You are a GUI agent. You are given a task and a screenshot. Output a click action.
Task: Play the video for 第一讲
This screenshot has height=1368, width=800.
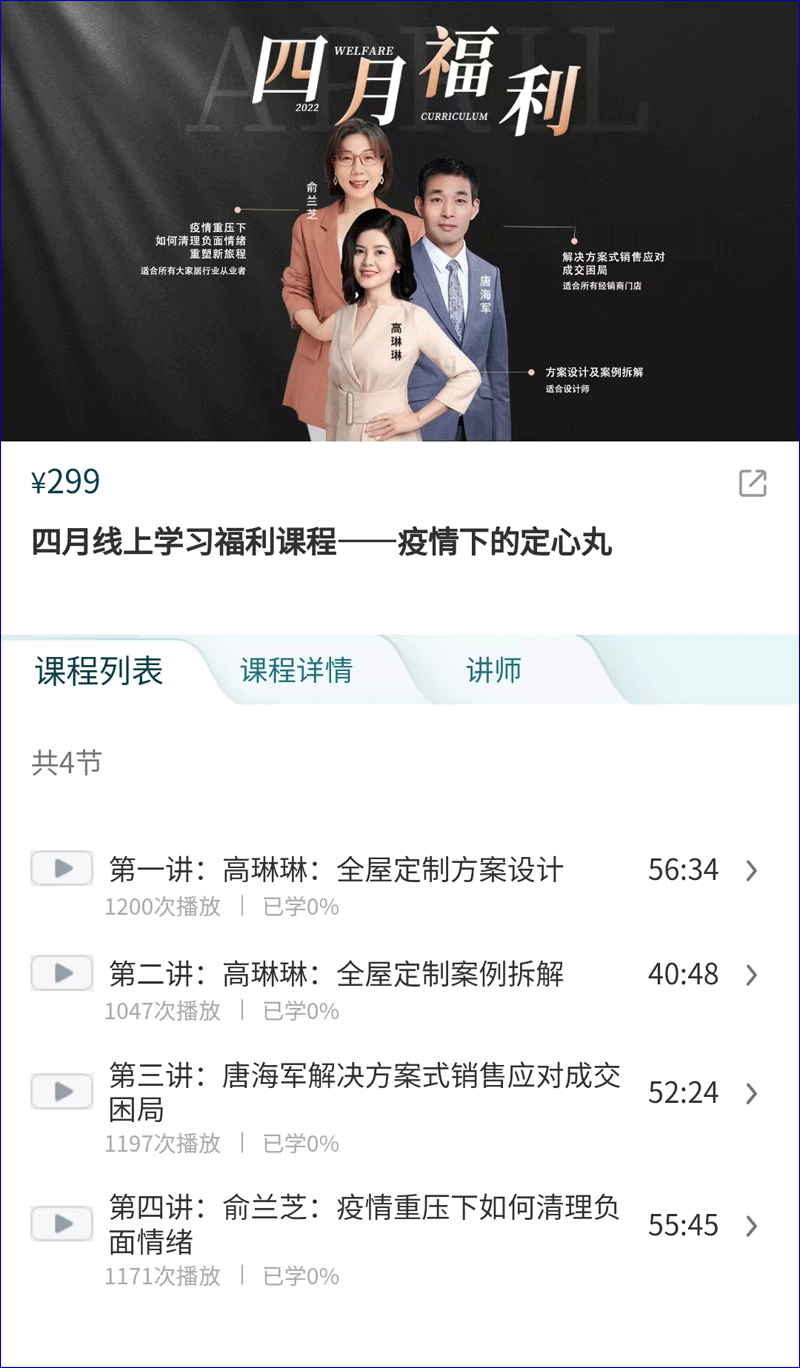pyautogui.click(x=62, y=868)
